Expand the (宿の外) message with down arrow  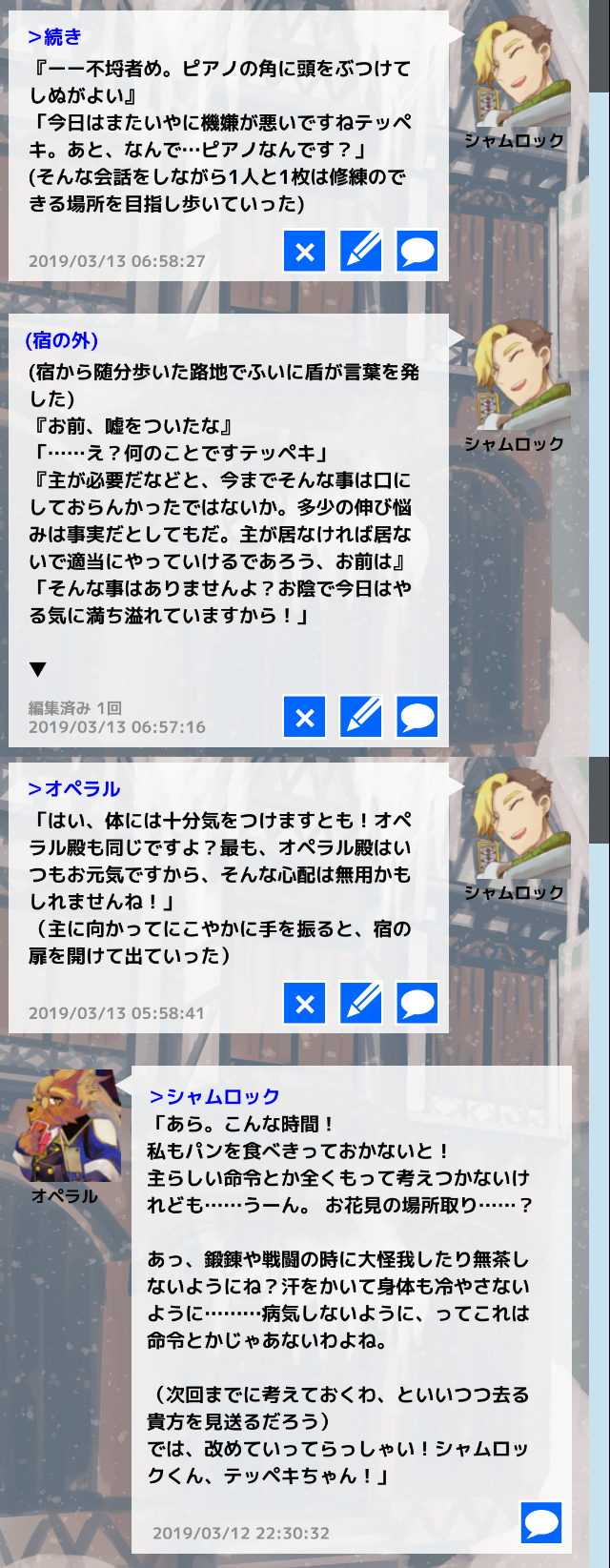[x=37, y=669]
